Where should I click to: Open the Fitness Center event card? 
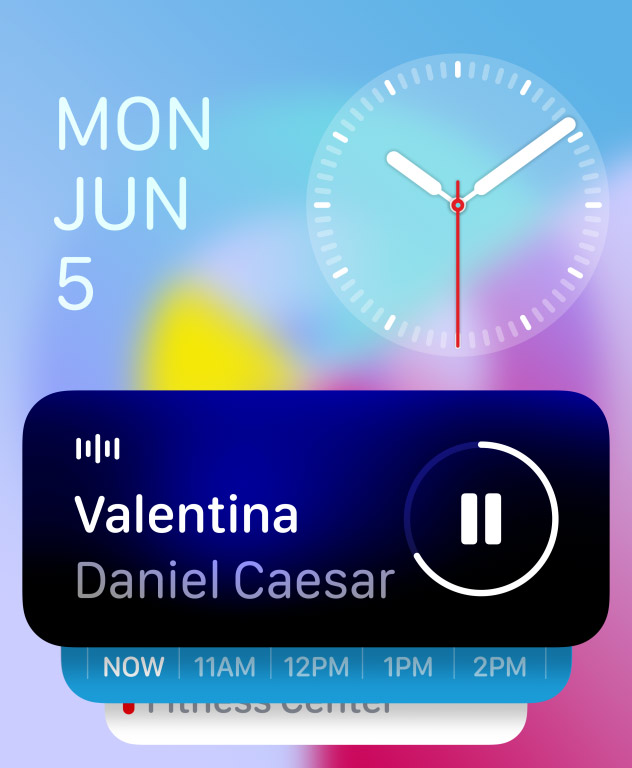(316, 723)
